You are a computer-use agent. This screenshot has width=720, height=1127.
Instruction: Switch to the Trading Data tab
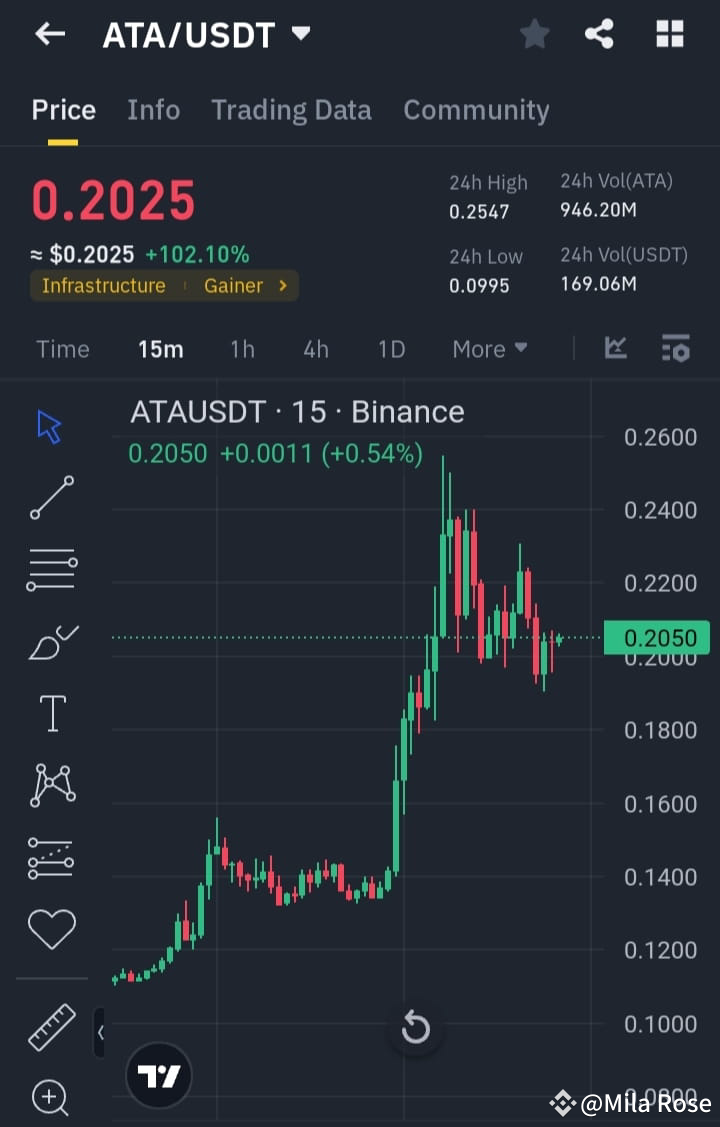click(x=291, y=110)
